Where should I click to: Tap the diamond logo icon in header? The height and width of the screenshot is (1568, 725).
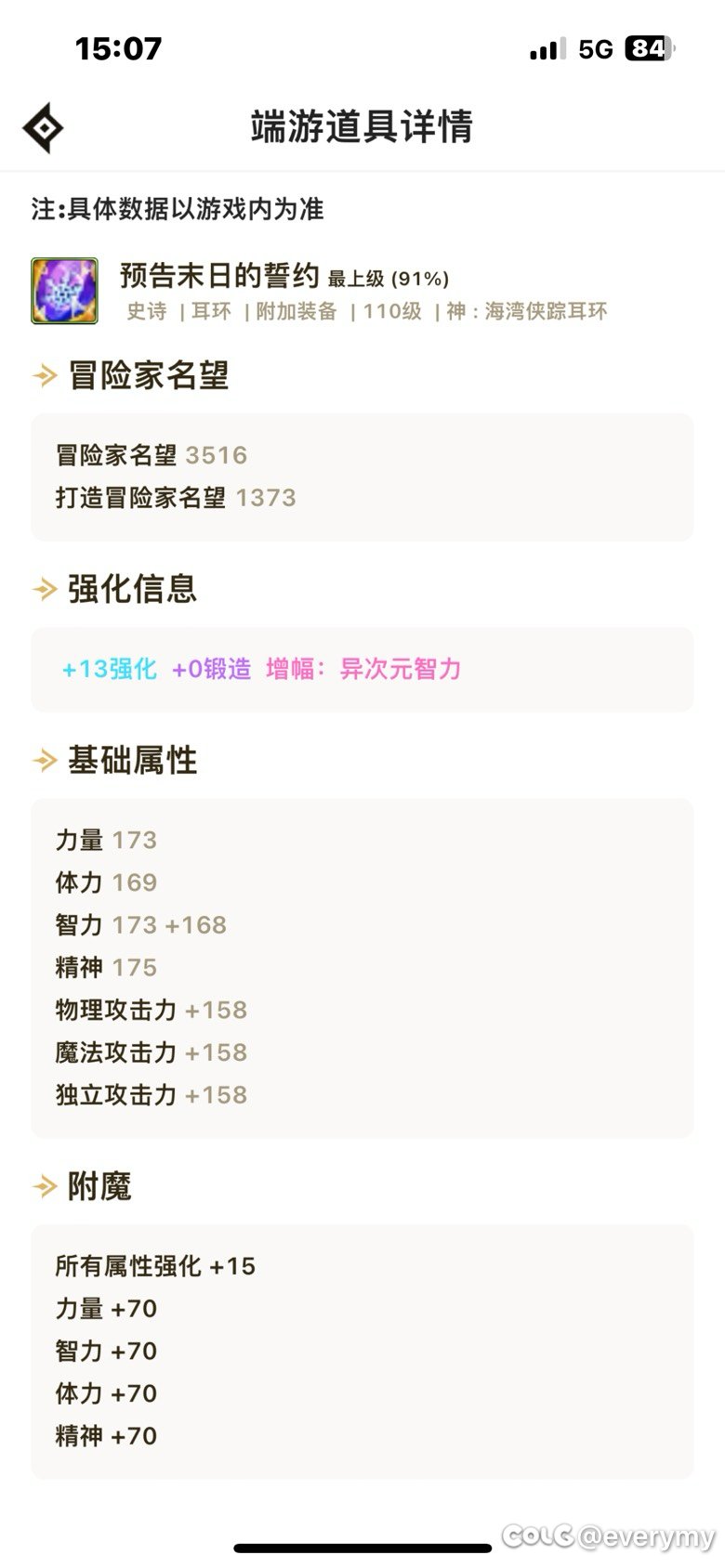point(43,127)
